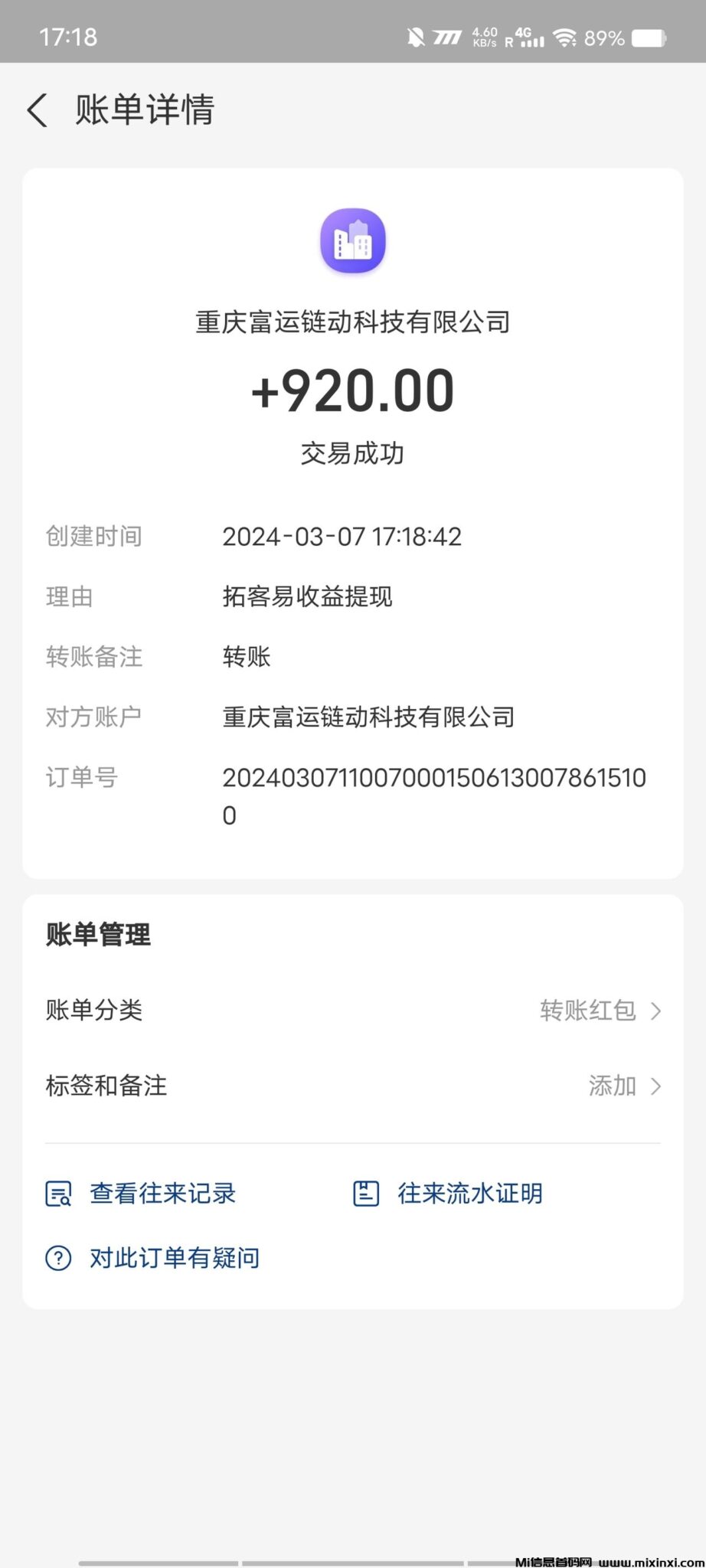Tap the Wi-Fi icon in the status bar
The image size is (706, 1568).
(564, 37)
